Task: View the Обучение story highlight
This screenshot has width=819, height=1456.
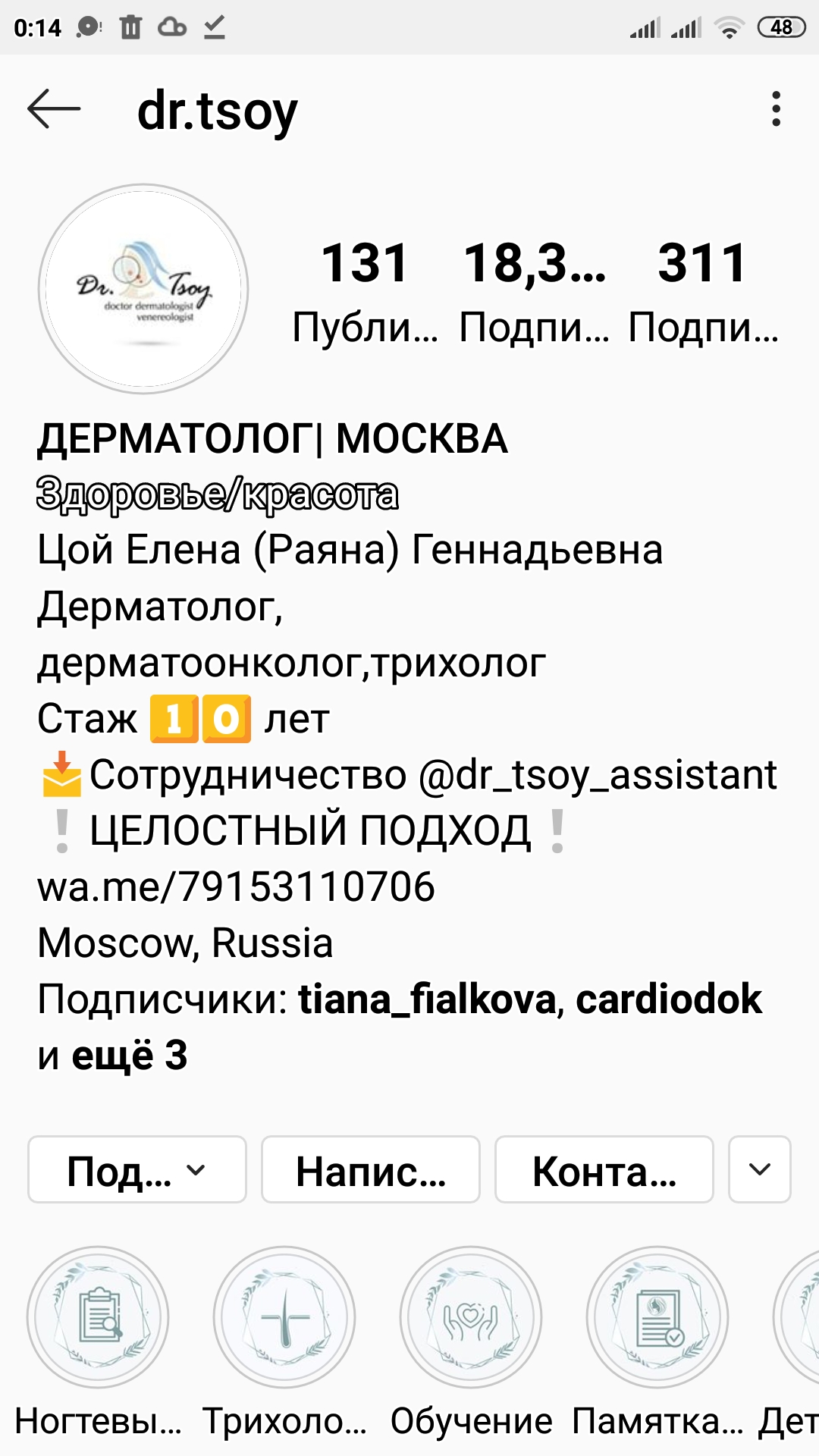Action: (x=471, y=1318)
